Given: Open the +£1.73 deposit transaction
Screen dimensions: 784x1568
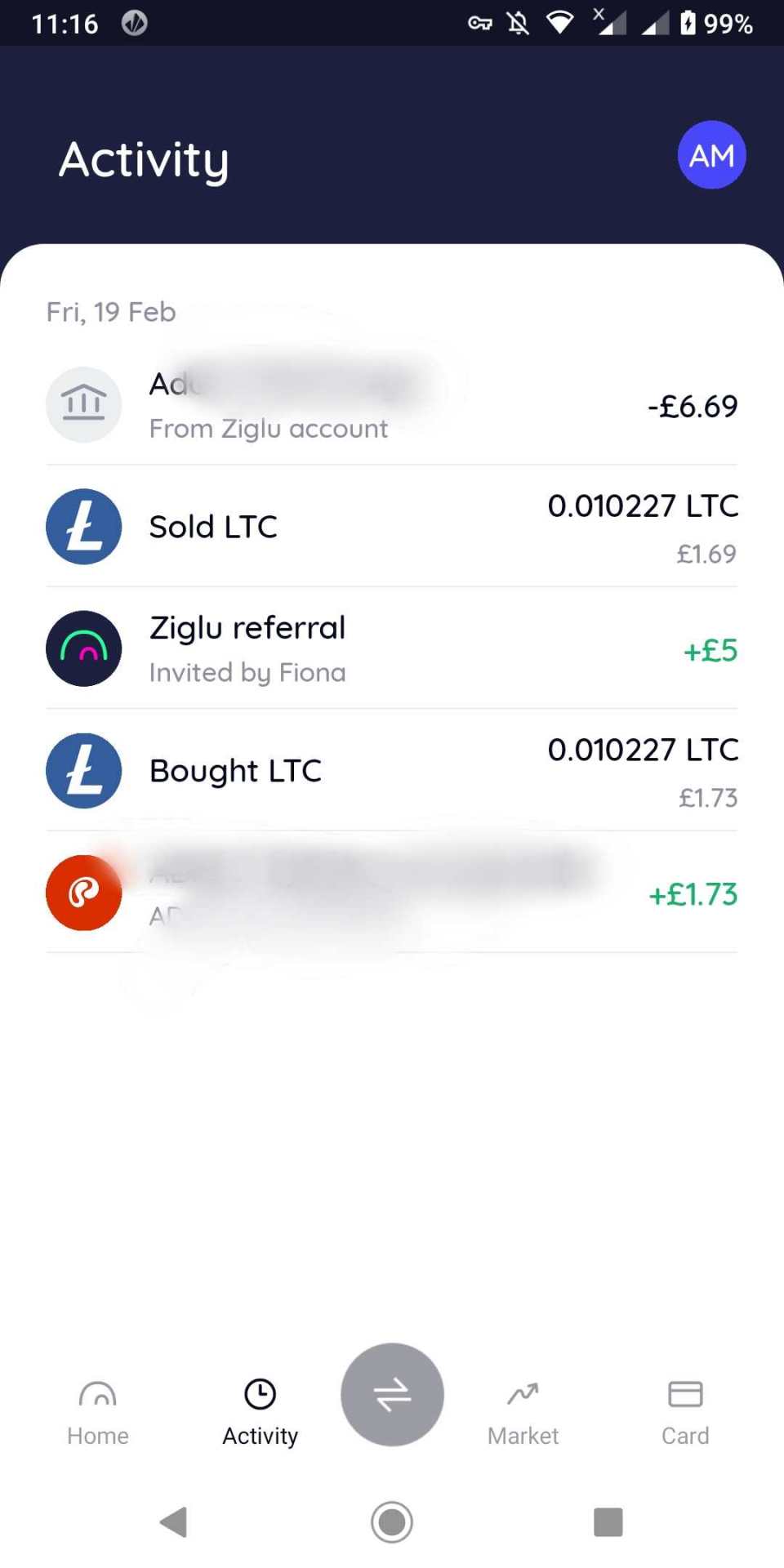Looking at the screenshot, I should 392,893.
